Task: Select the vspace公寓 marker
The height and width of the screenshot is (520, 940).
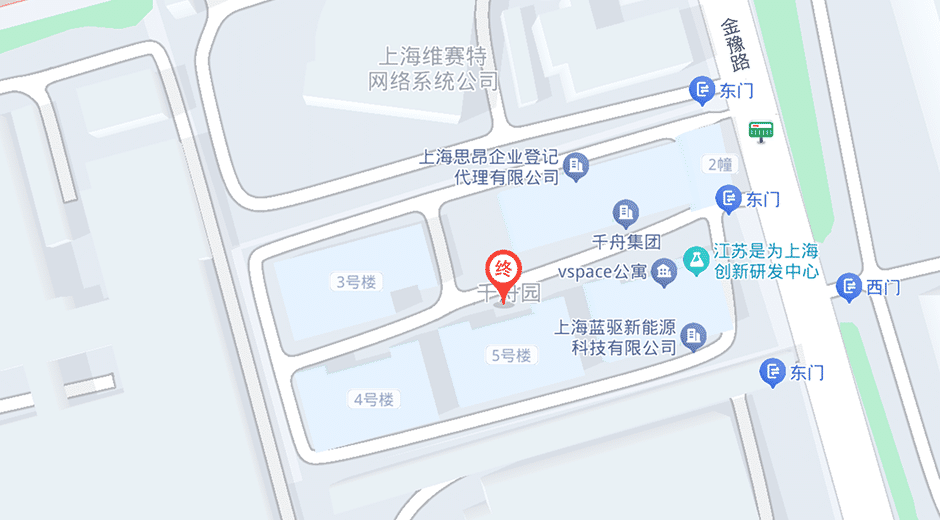Action: pos(664,271)
